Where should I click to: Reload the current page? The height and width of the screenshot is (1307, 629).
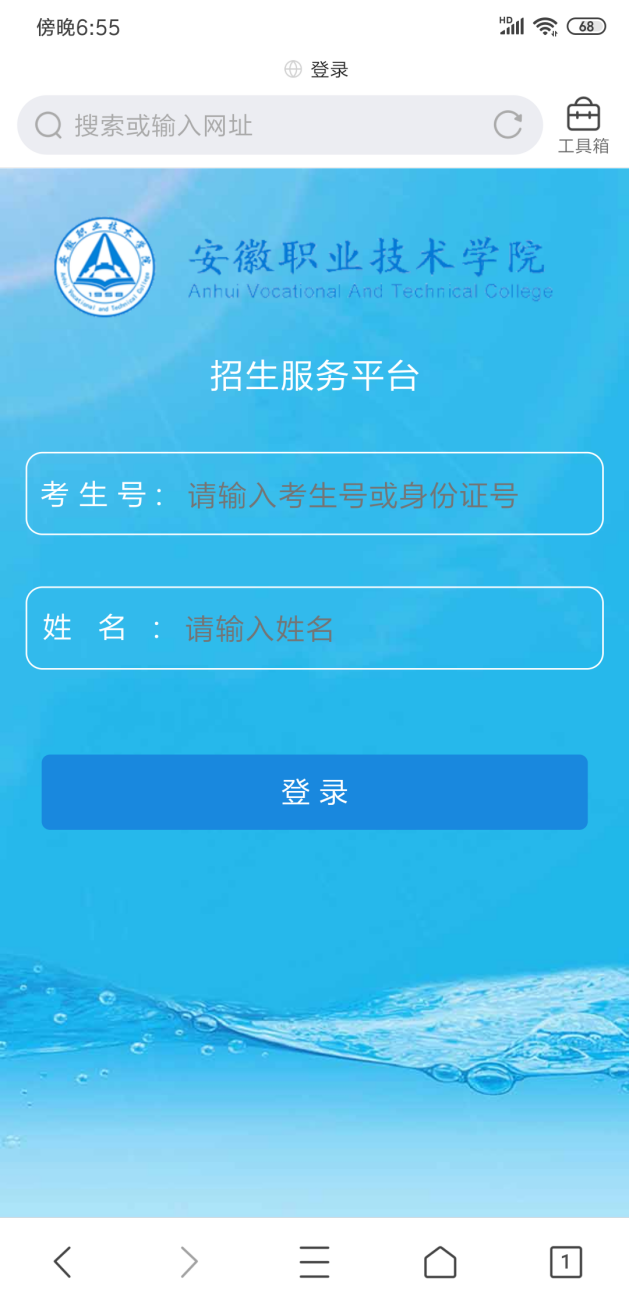click(508, 125)
